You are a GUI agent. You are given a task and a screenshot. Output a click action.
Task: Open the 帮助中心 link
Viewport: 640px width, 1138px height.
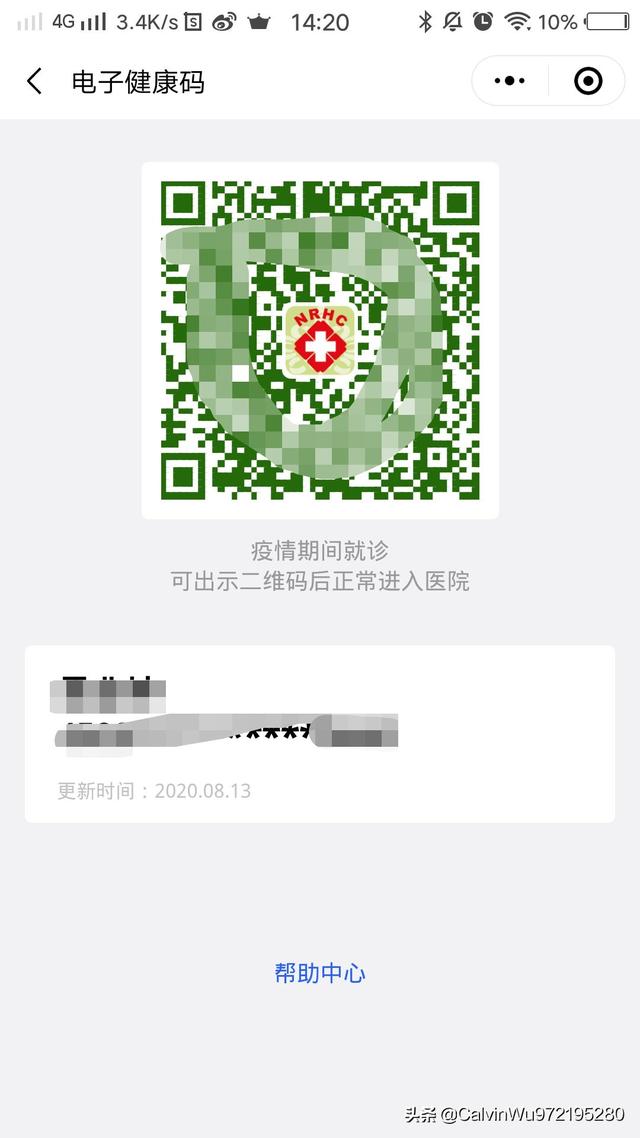coord(320,973)
